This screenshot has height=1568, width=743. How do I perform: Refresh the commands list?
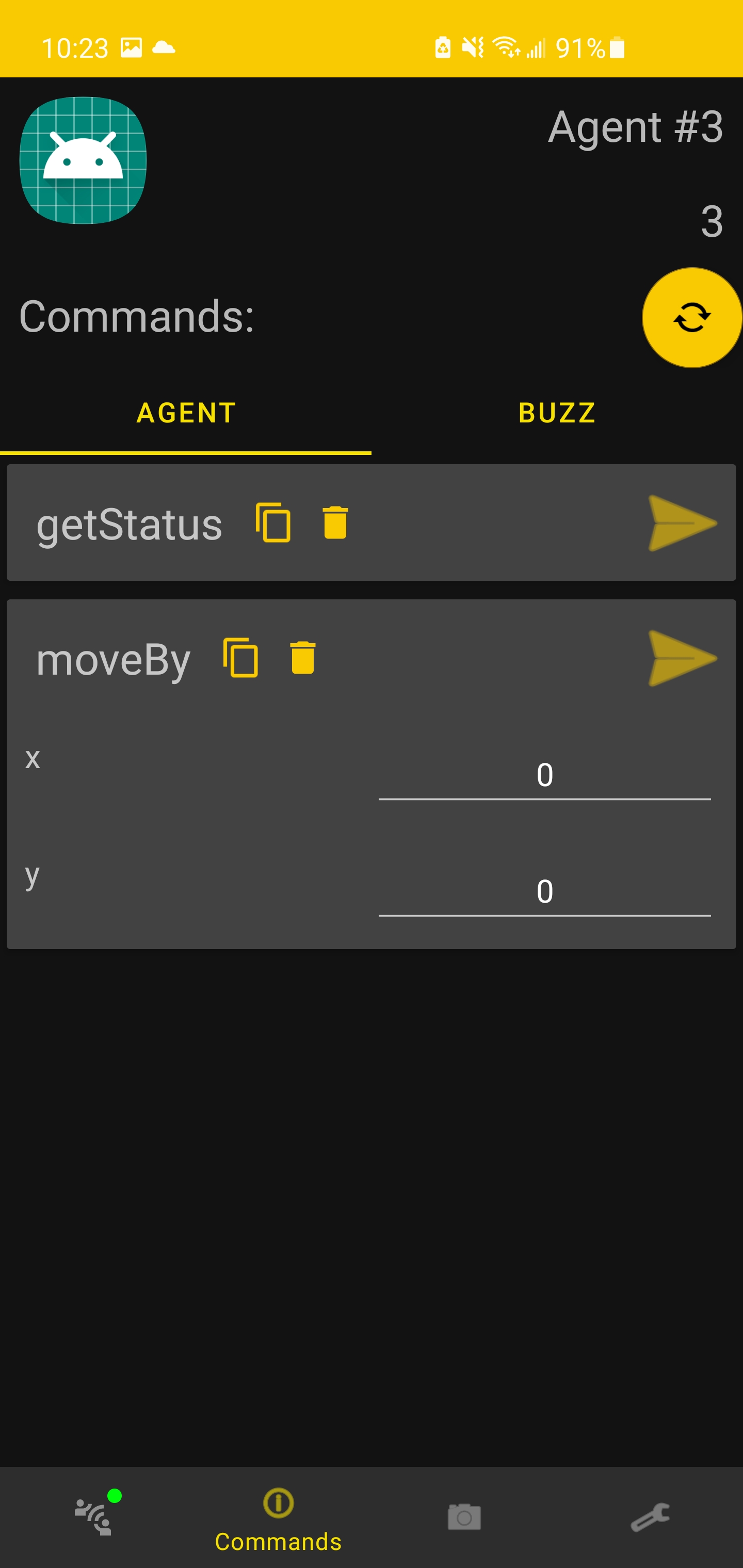coord(691,317)
